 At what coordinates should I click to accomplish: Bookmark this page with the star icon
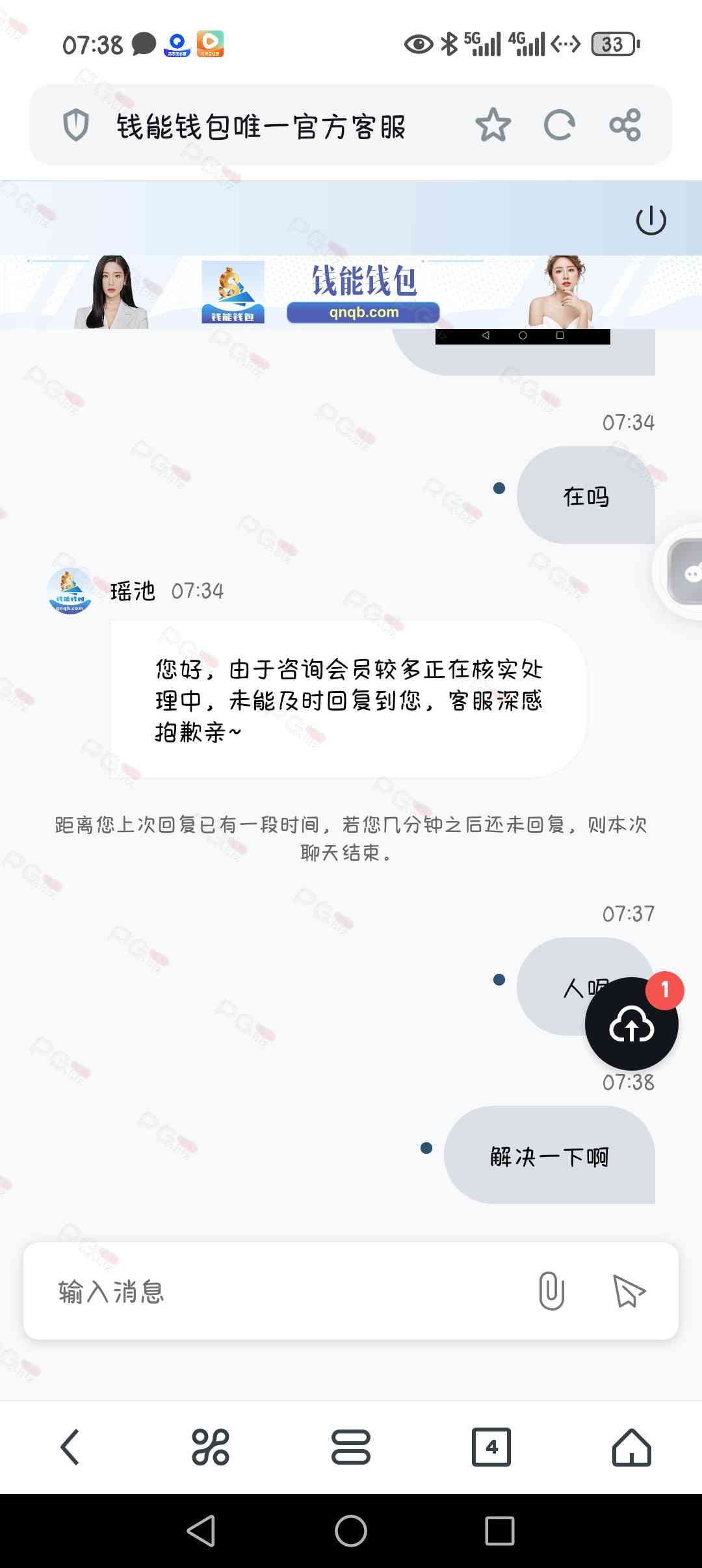[493, 125]
